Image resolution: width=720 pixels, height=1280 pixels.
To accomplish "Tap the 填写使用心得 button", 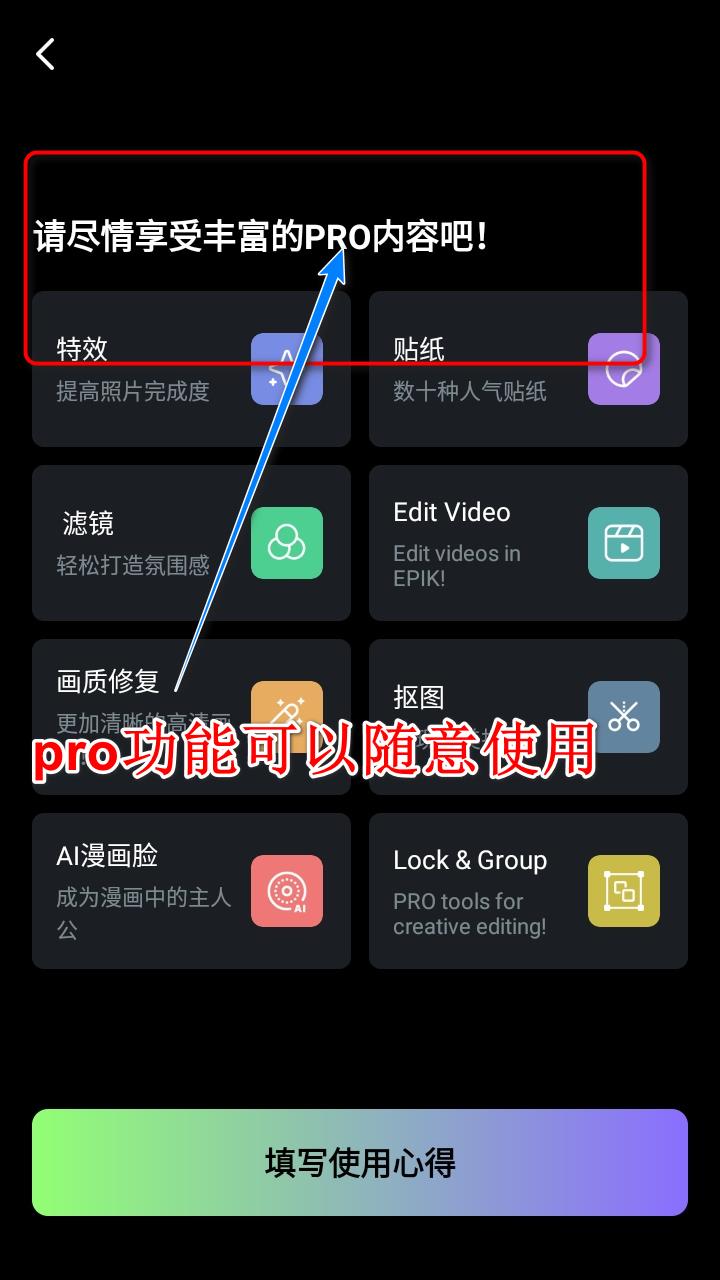I will pyautogui.click(x=360, y=1162).
